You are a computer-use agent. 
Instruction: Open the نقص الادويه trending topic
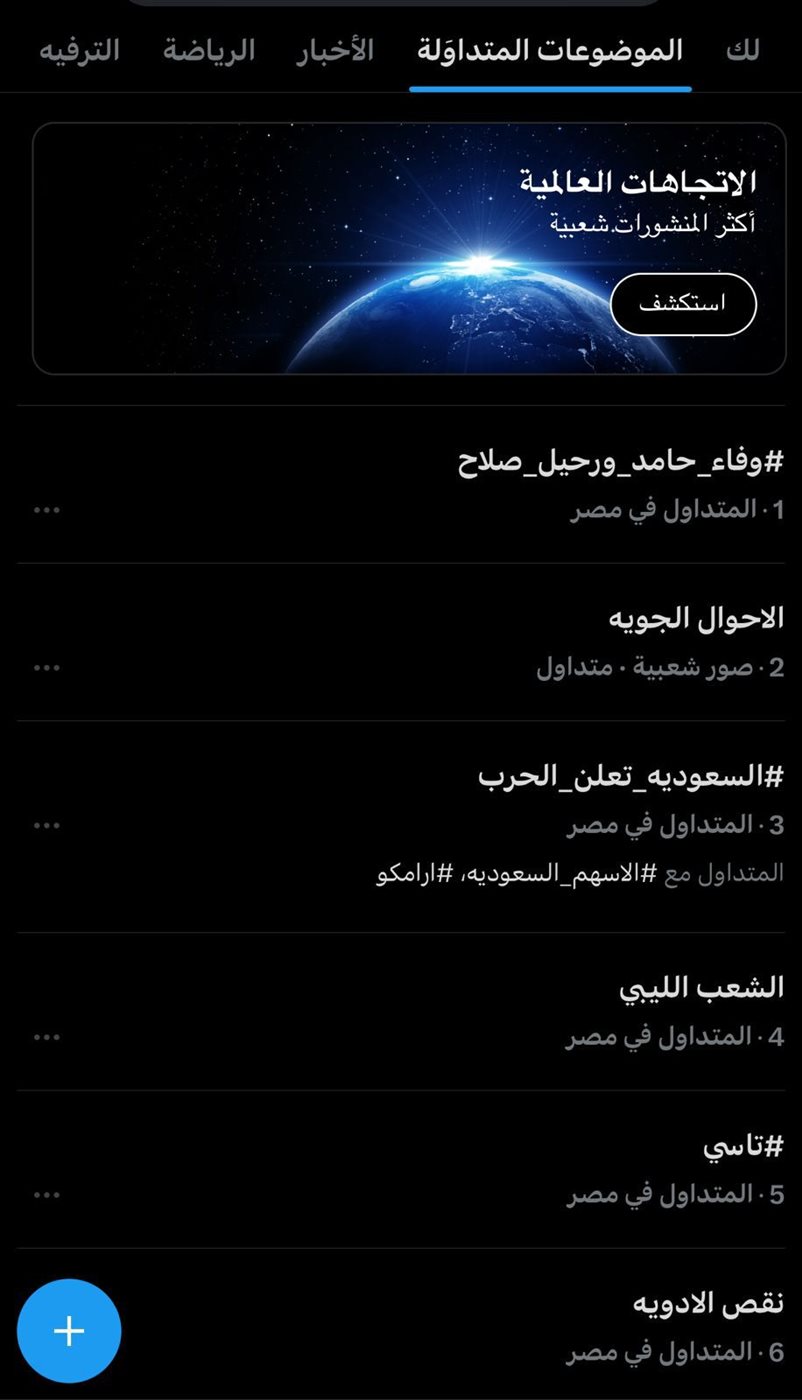coord(708,1304)
